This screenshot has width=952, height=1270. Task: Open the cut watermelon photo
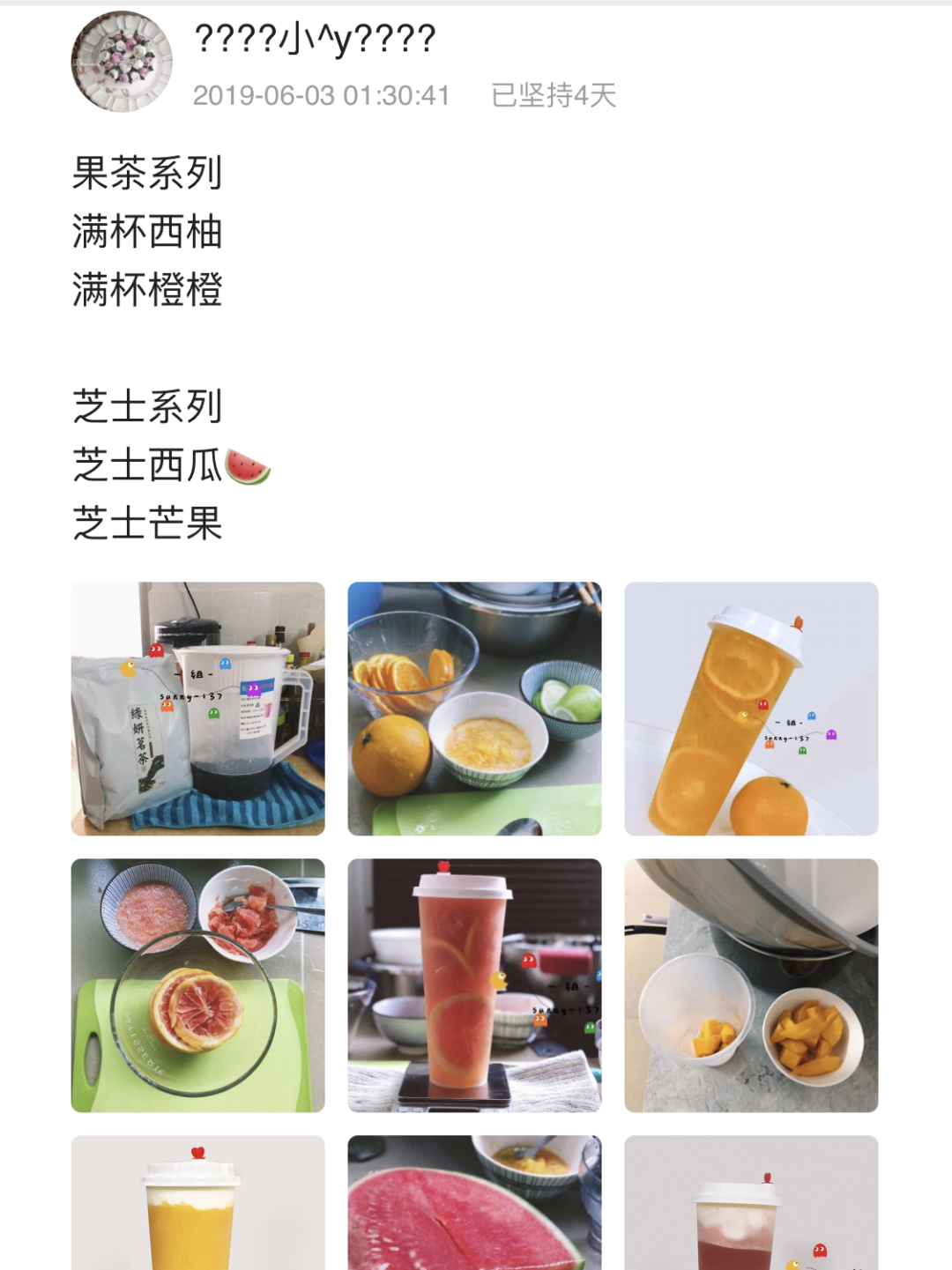[x=474, y=1204]
